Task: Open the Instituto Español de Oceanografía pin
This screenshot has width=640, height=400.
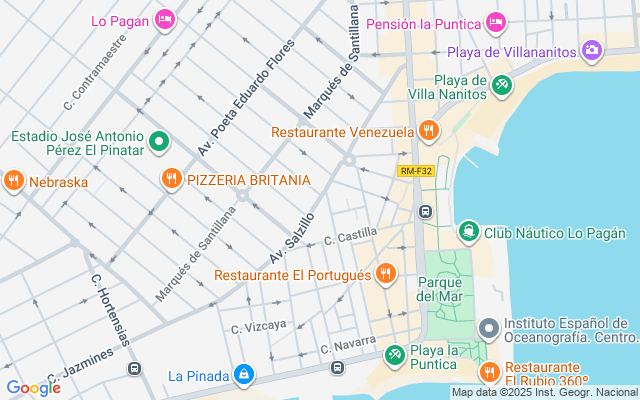Action: point(488,328)
